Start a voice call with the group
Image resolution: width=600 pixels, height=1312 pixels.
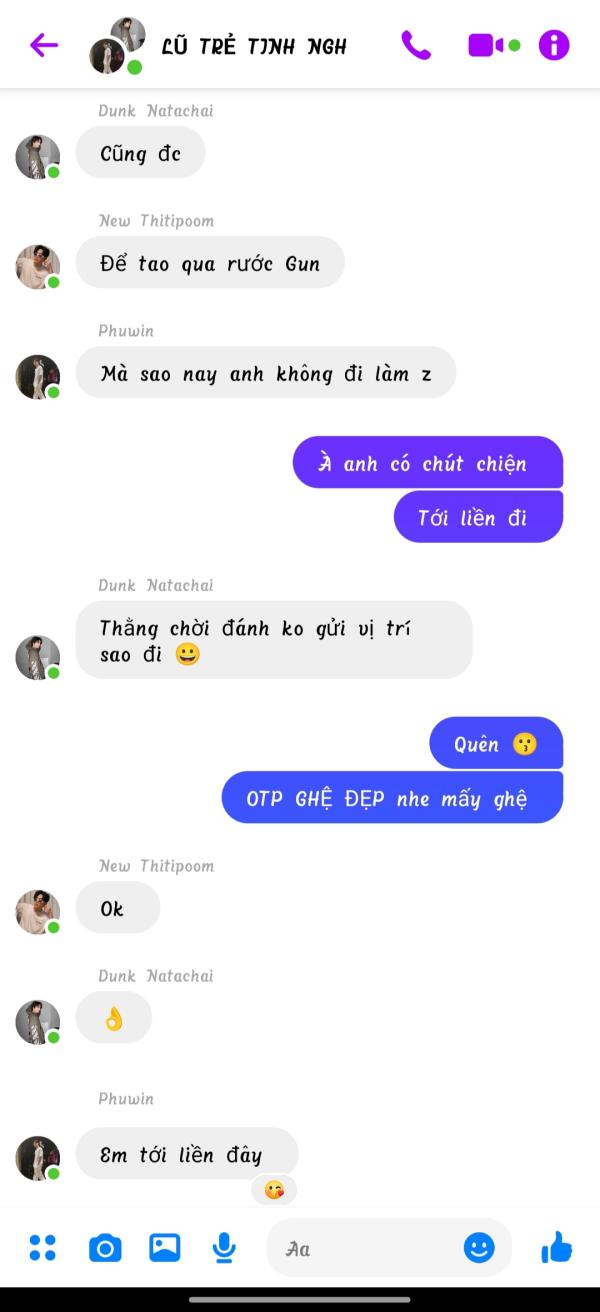pyautogui.click(x=416, y=45)
